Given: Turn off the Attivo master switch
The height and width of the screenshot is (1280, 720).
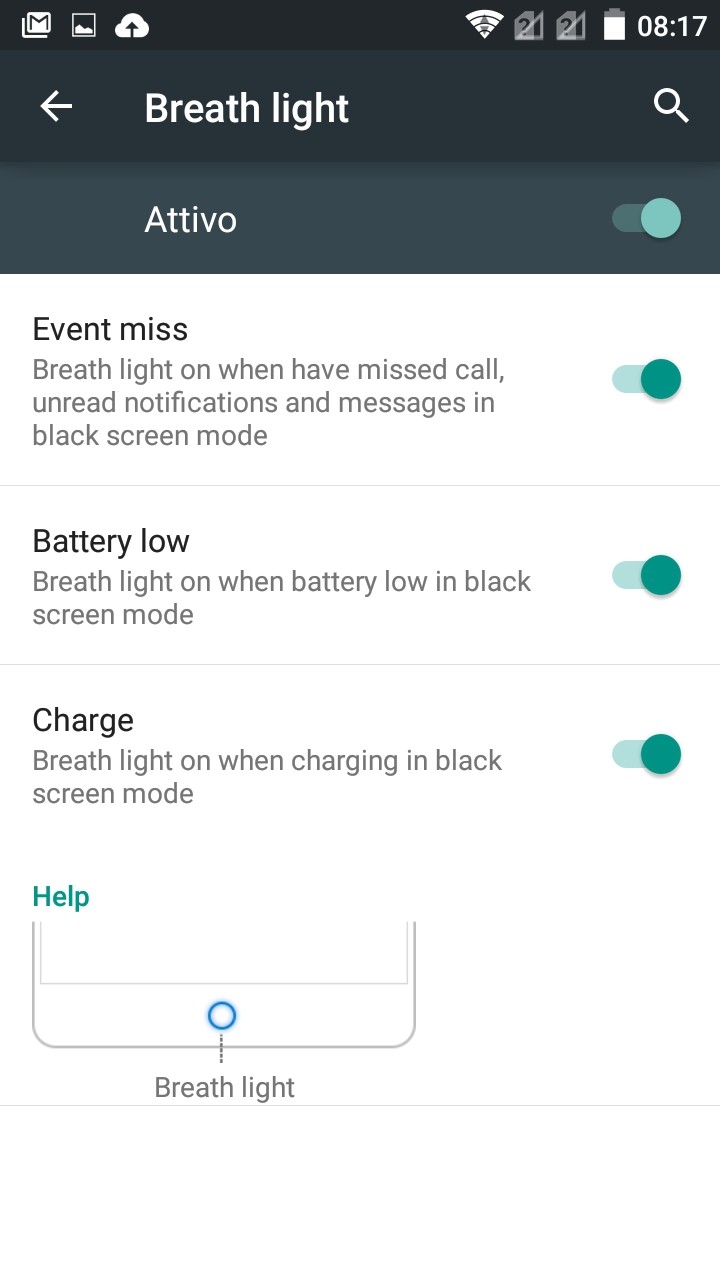Looking at the screenshot, I should pos(646,218).
